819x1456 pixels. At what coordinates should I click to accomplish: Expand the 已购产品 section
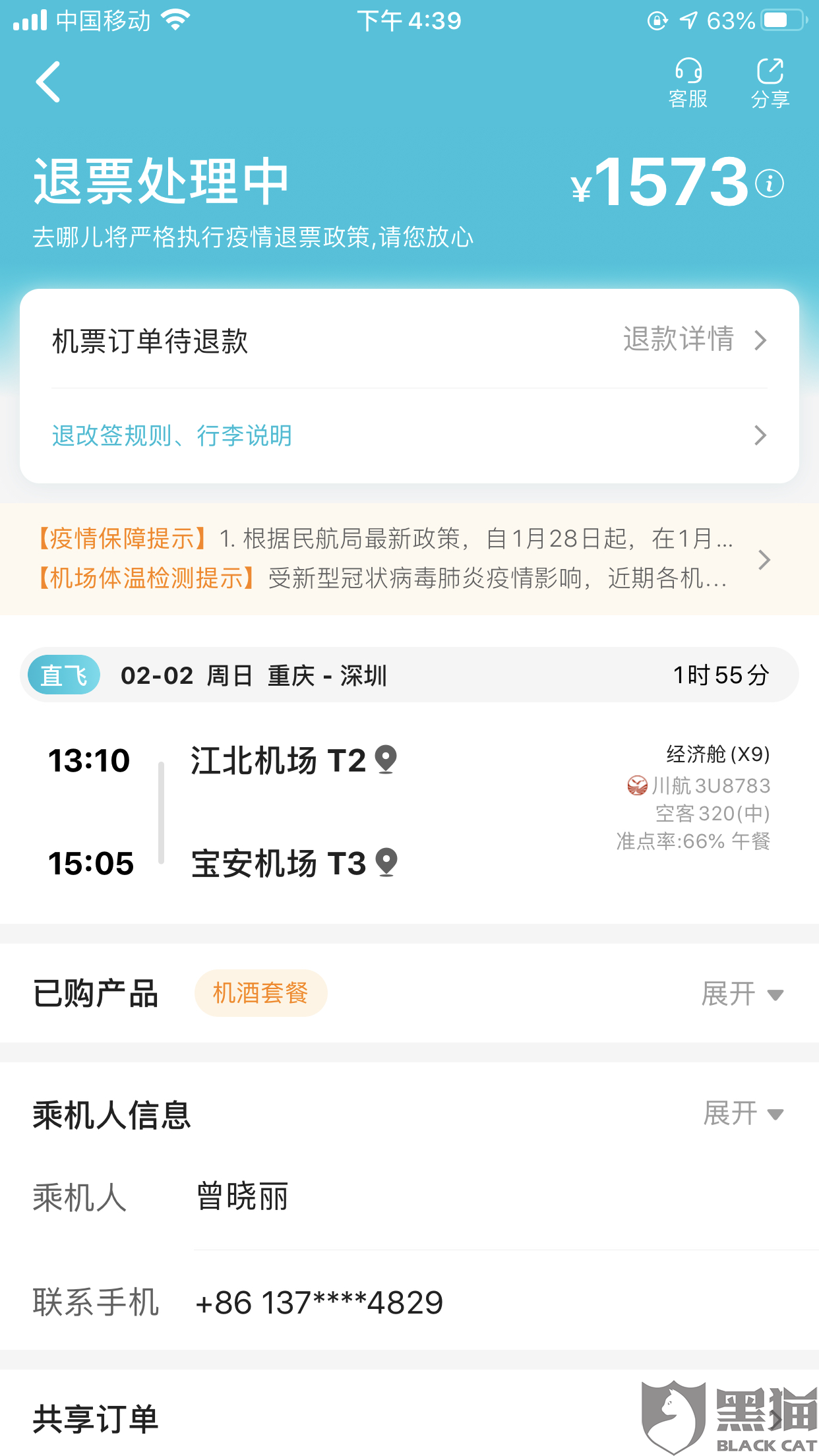click(x=742, y=994)
